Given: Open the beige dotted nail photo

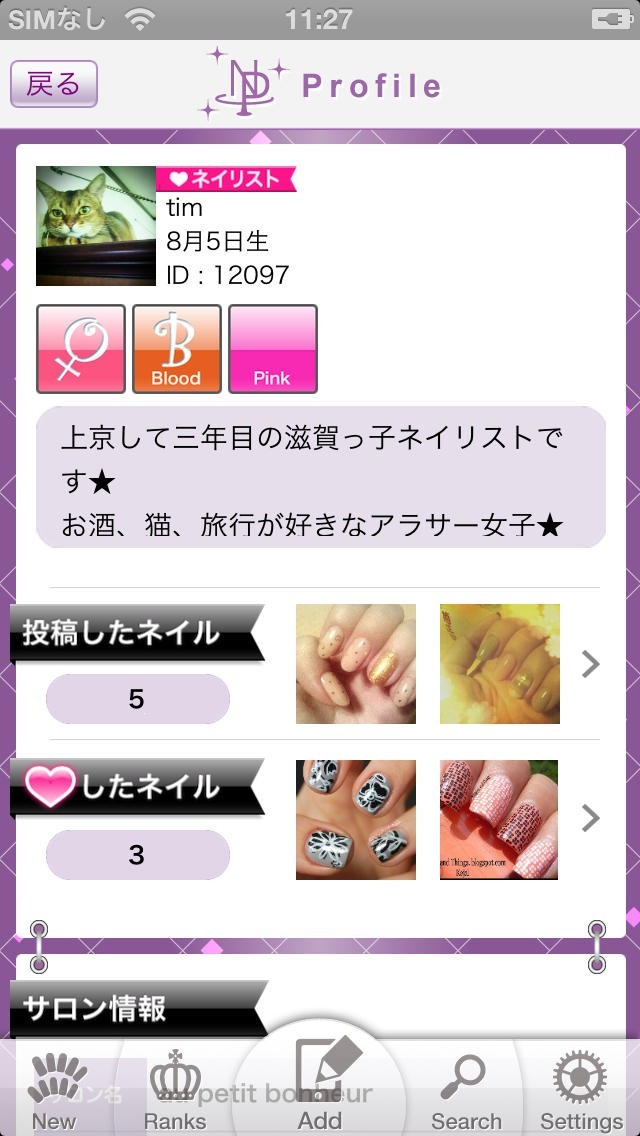Looking at the screenshot, I should pyautogui.click(x=356, y=664).
